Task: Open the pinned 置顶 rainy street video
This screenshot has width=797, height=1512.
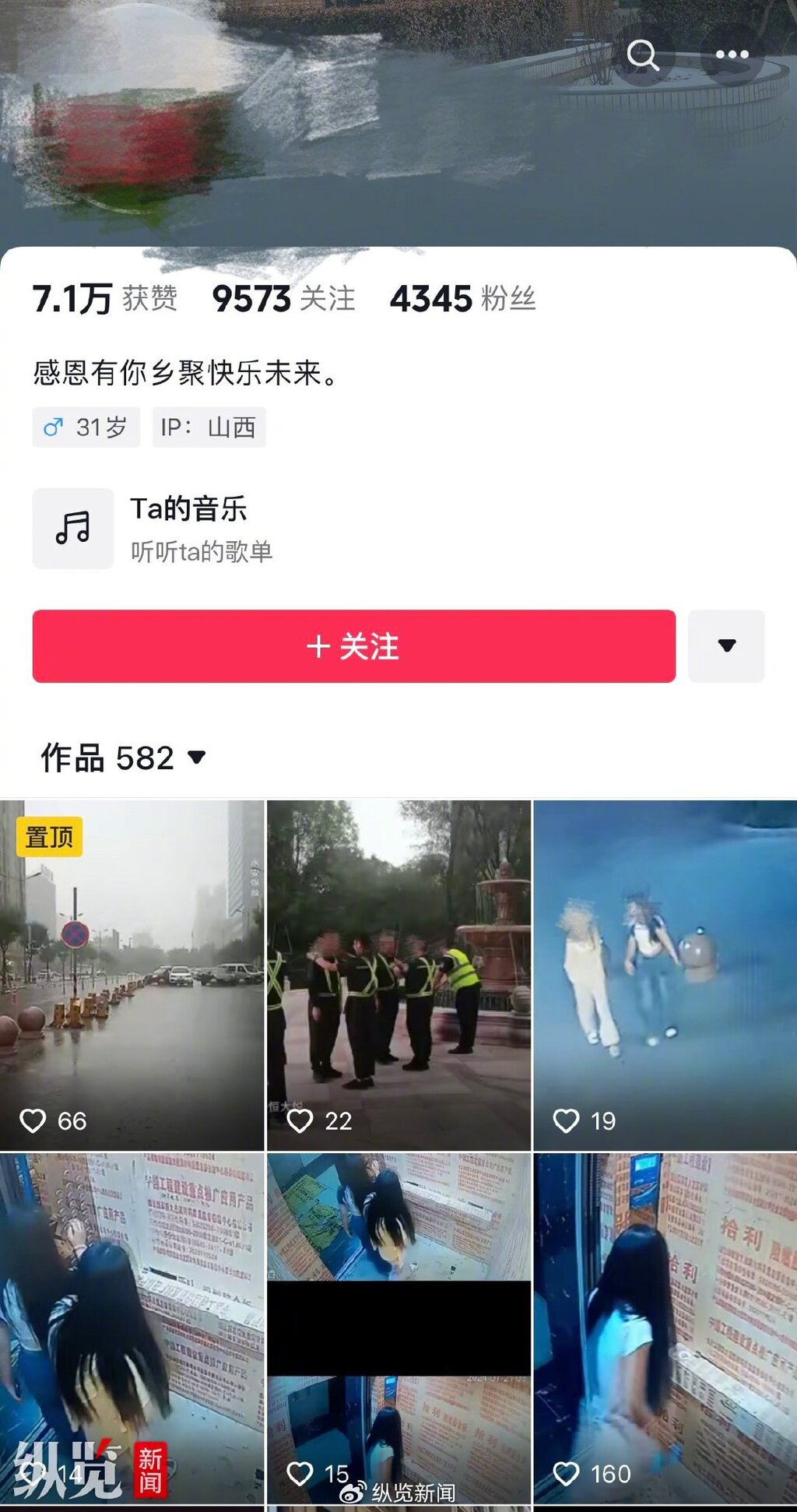Action: click(x=132, y=975)
